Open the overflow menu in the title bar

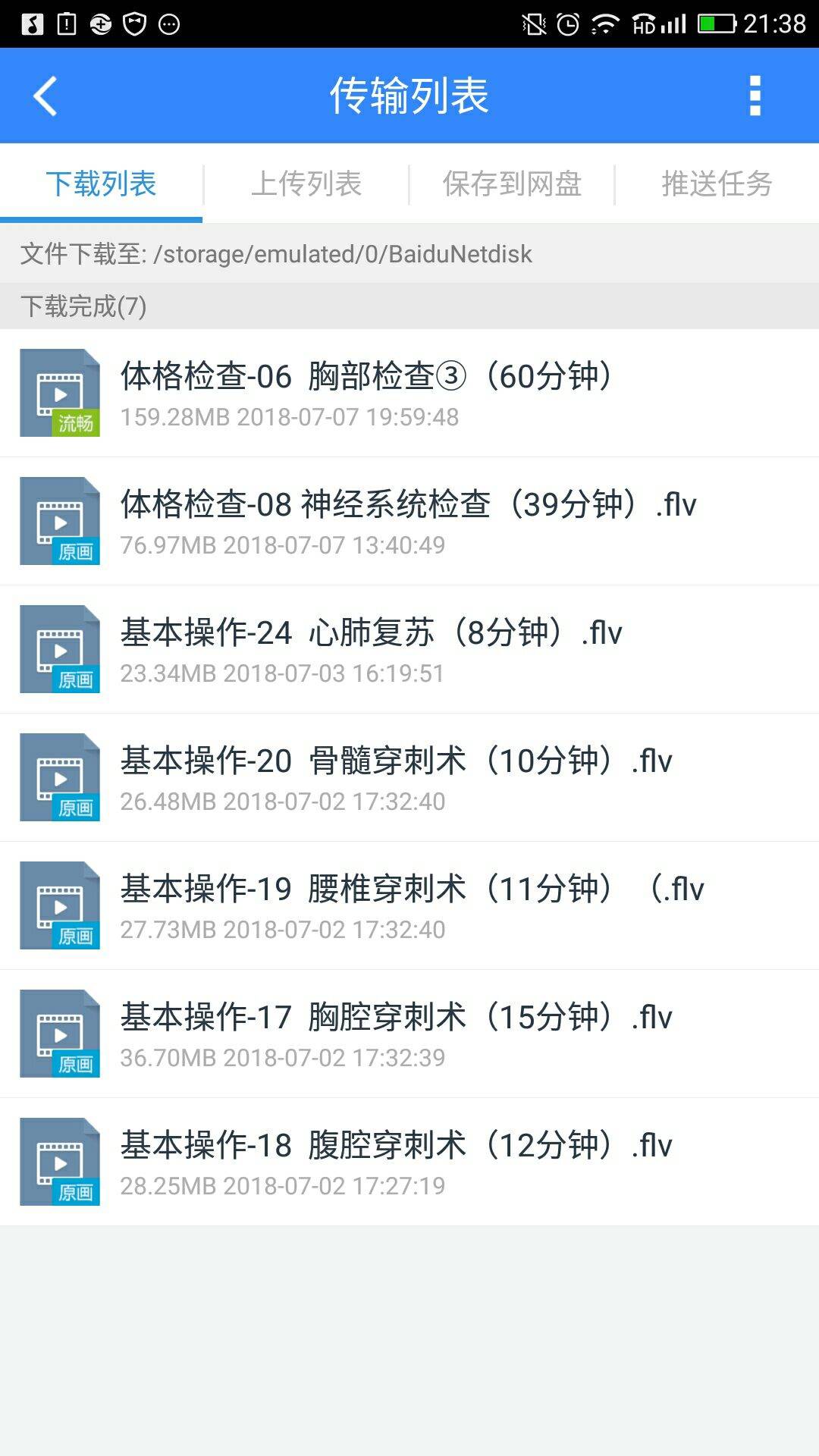click(x=755, y=96)
